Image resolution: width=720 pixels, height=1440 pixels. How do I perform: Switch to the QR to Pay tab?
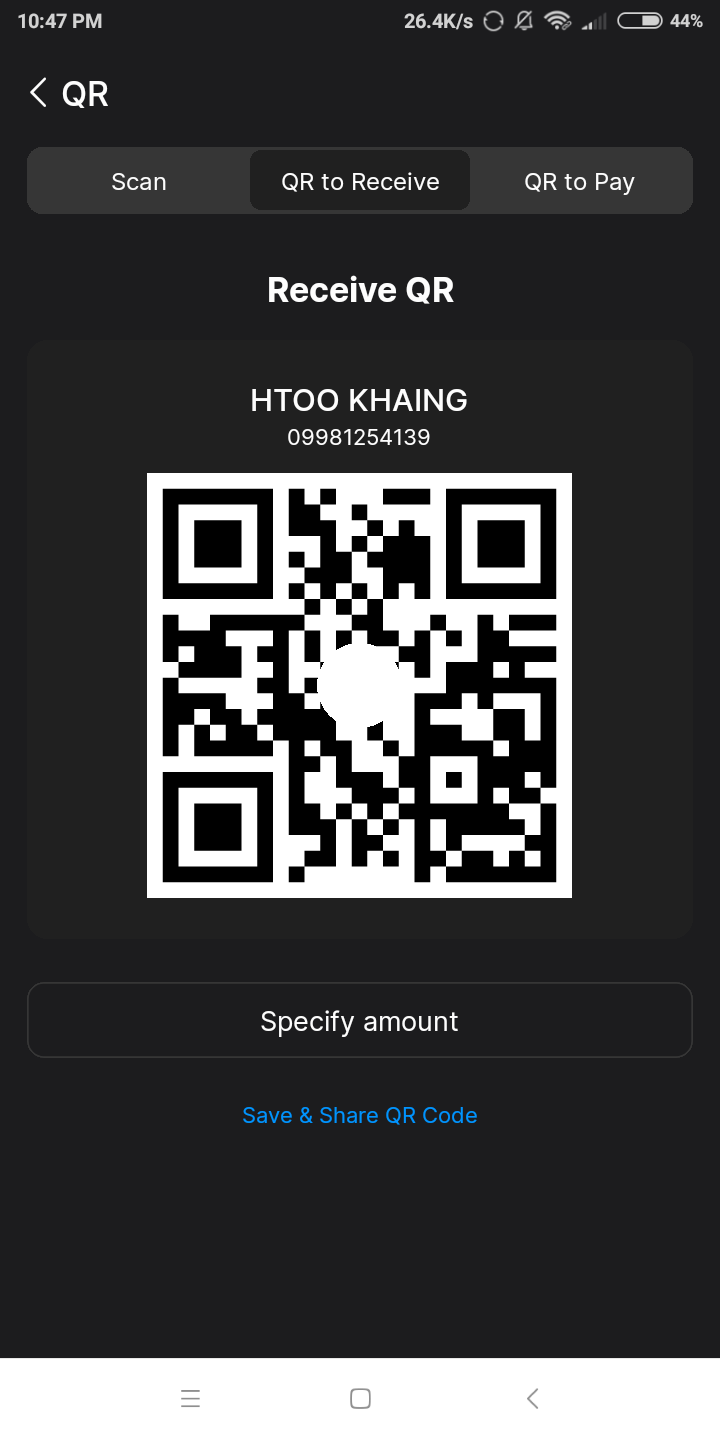click(580, 181)
